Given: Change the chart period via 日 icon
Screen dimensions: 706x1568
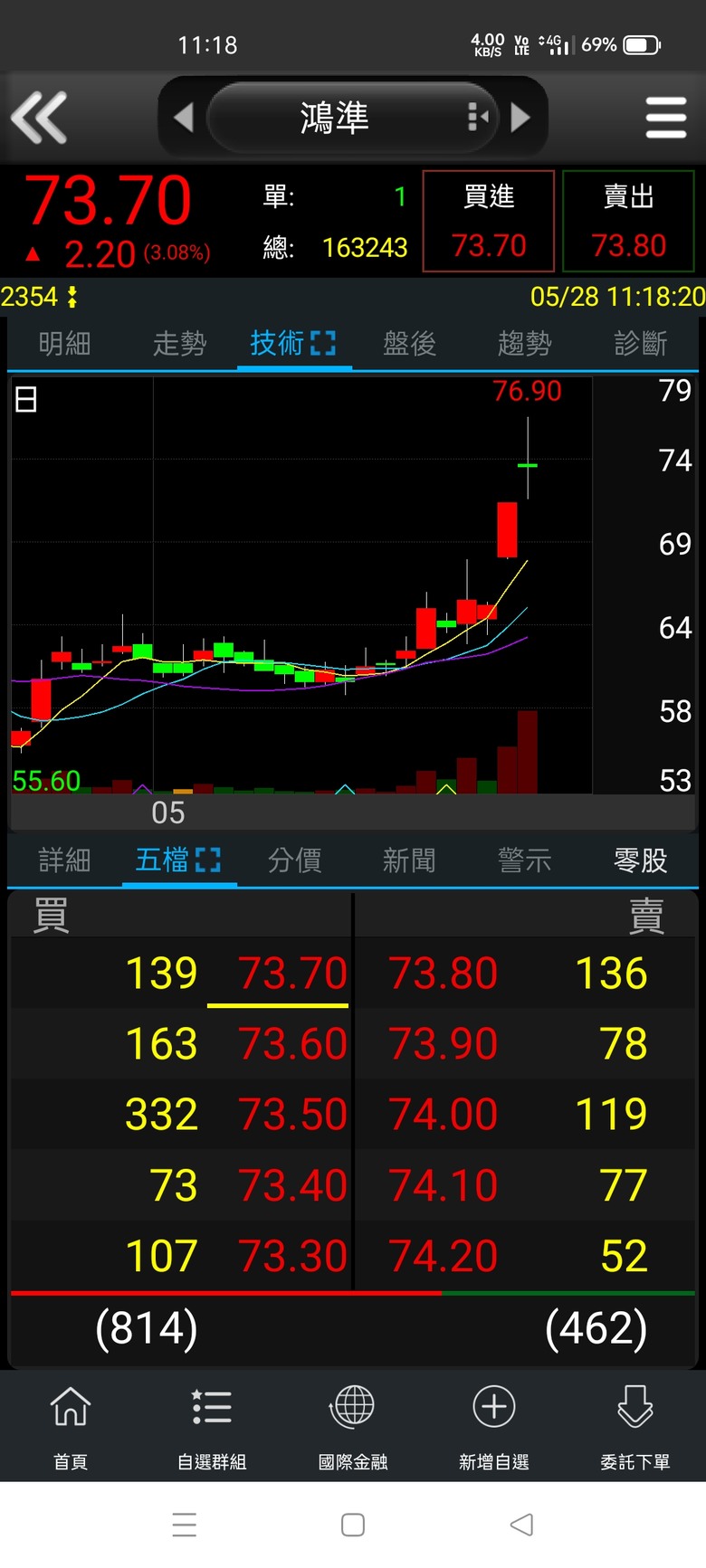Looking at the screenshot, I should [26, 399].
